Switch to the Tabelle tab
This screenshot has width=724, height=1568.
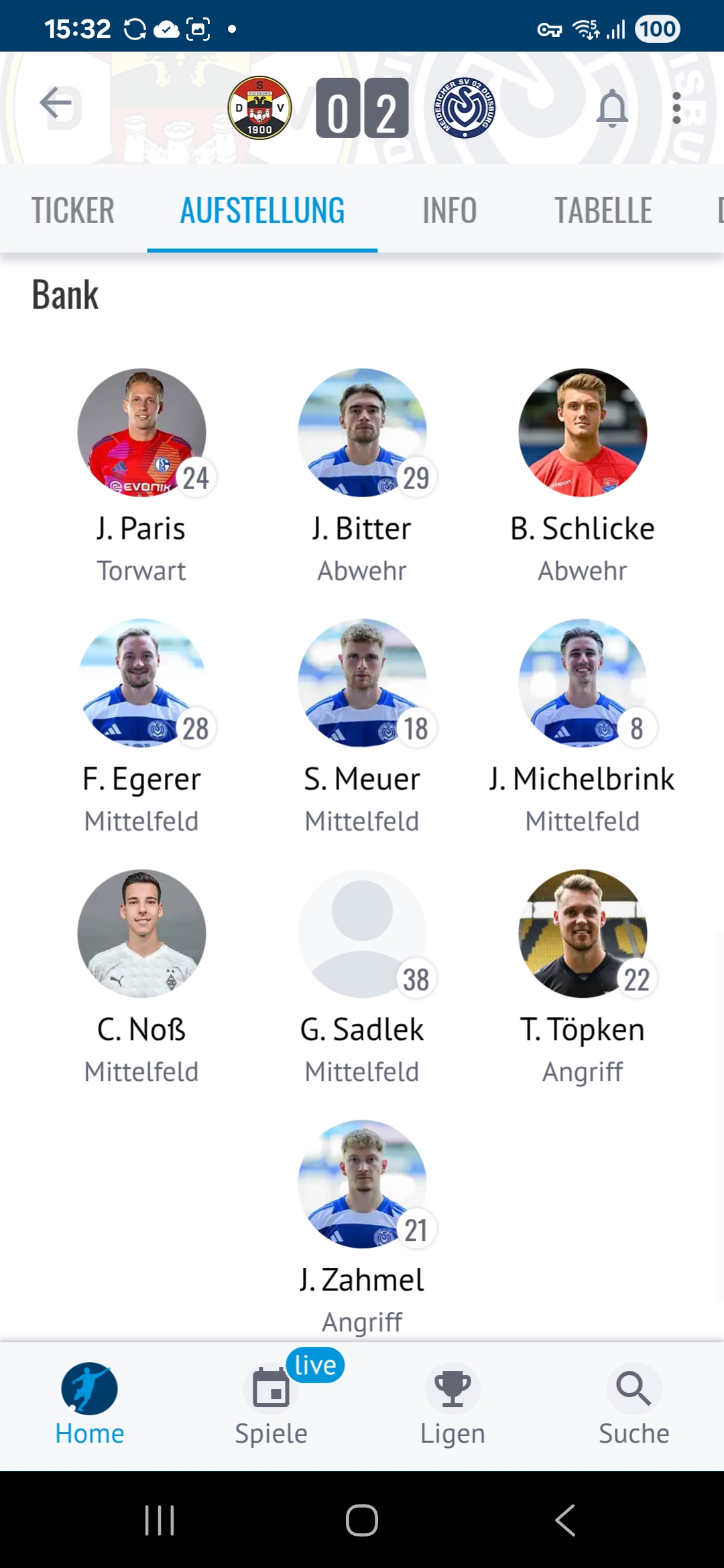point(603,210)
